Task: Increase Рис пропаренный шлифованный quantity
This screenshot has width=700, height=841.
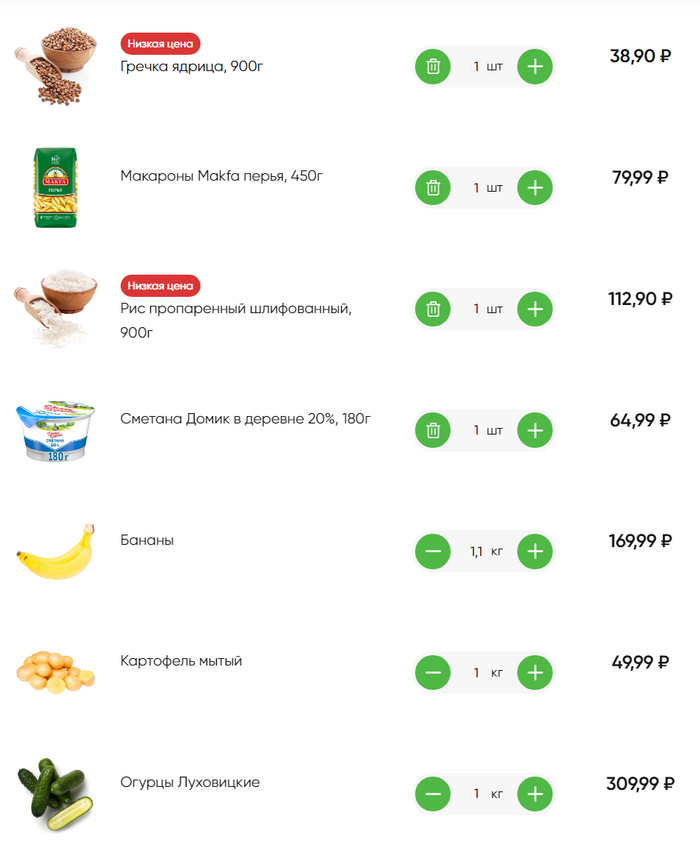Action: (535, 309)
